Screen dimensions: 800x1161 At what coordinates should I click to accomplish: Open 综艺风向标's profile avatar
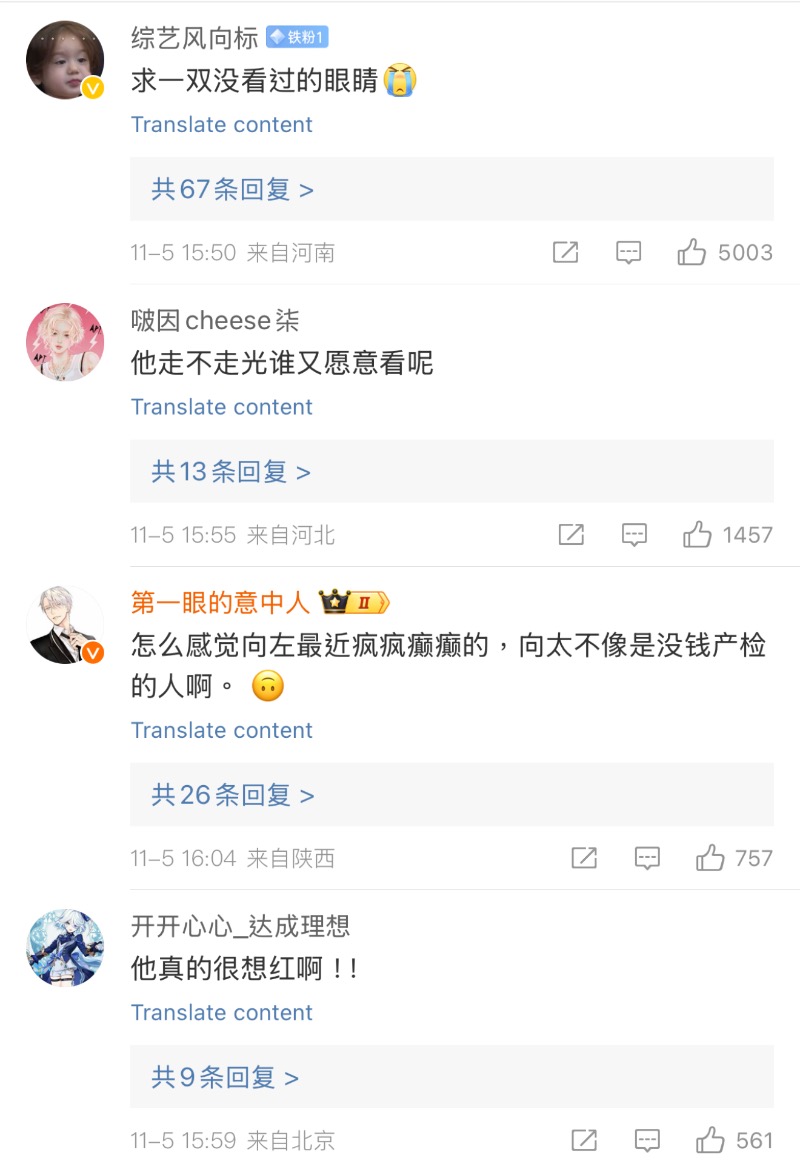tap(65, 61)
